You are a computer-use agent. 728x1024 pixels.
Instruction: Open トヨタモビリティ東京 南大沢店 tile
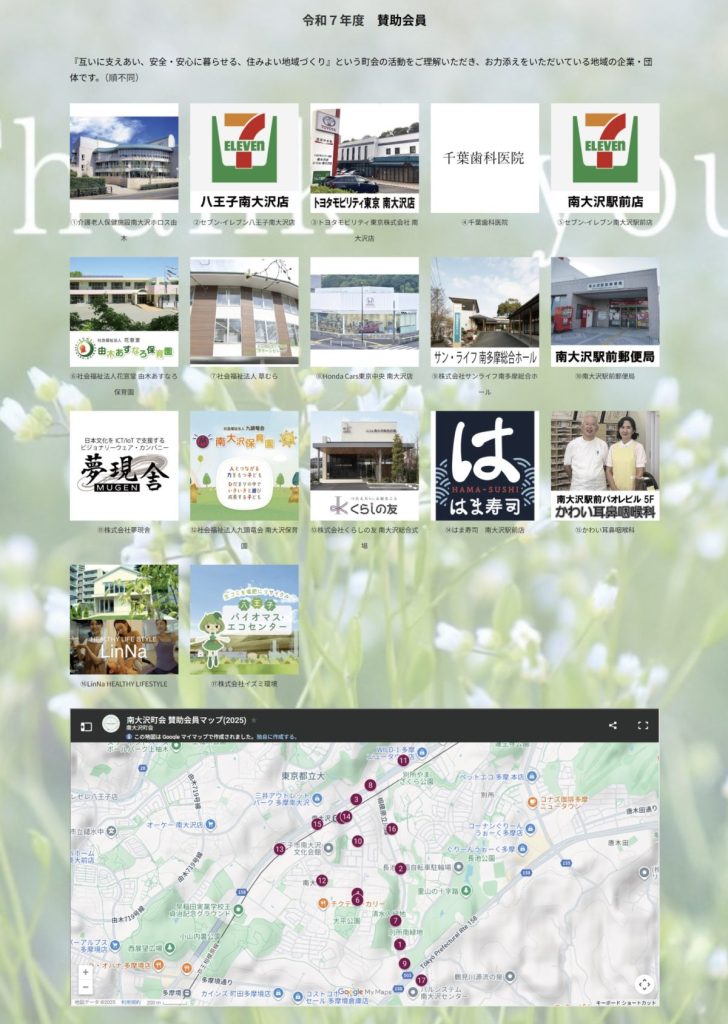[364, 157]
